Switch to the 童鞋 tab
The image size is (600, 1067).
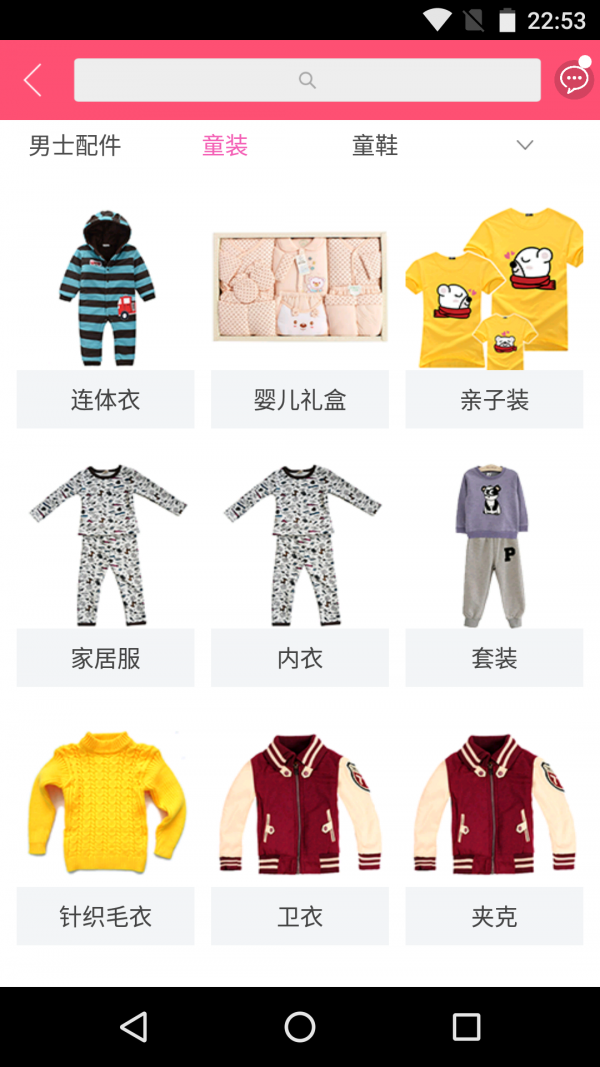375,146
